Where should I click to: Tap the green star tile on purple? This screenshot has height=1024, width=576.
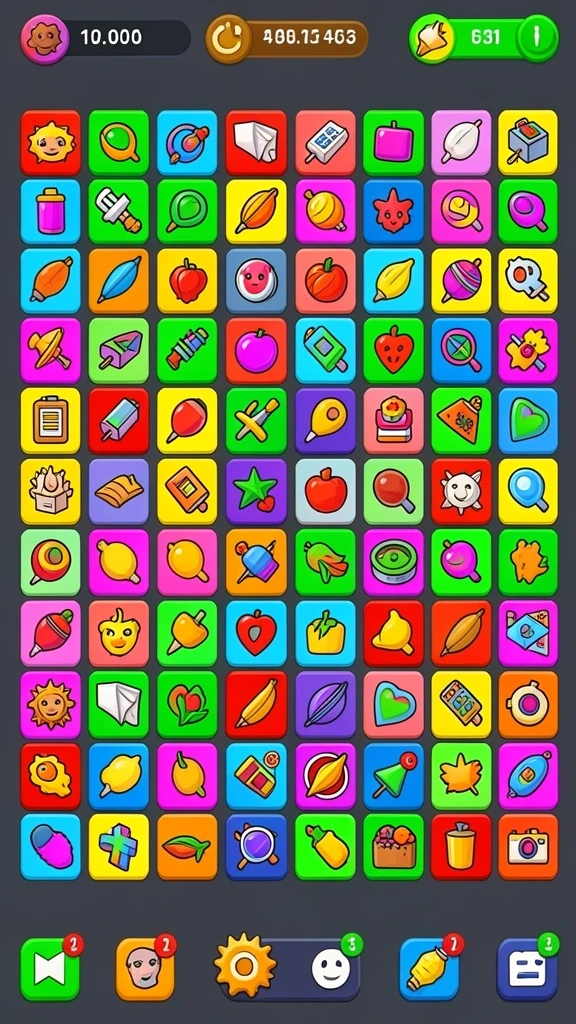[x=256, y=492]
